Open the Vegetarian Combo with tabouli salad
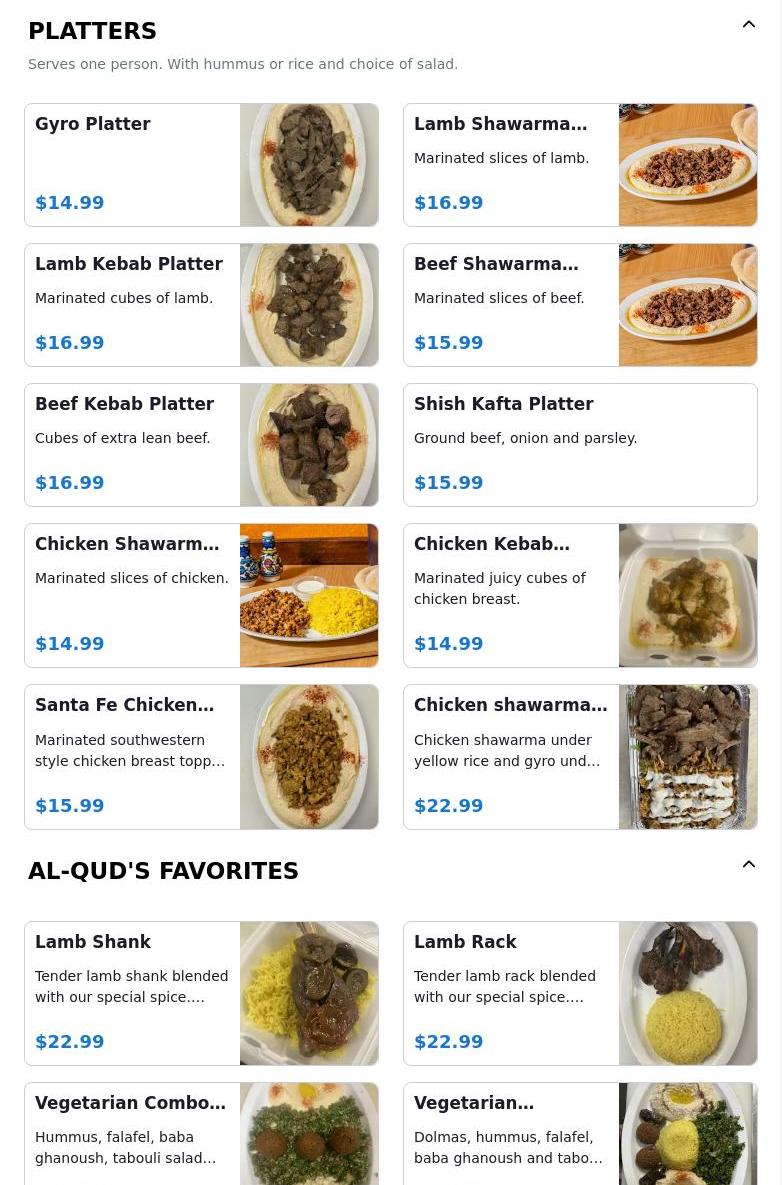The image size is (782, 1185). [201, 1135]
